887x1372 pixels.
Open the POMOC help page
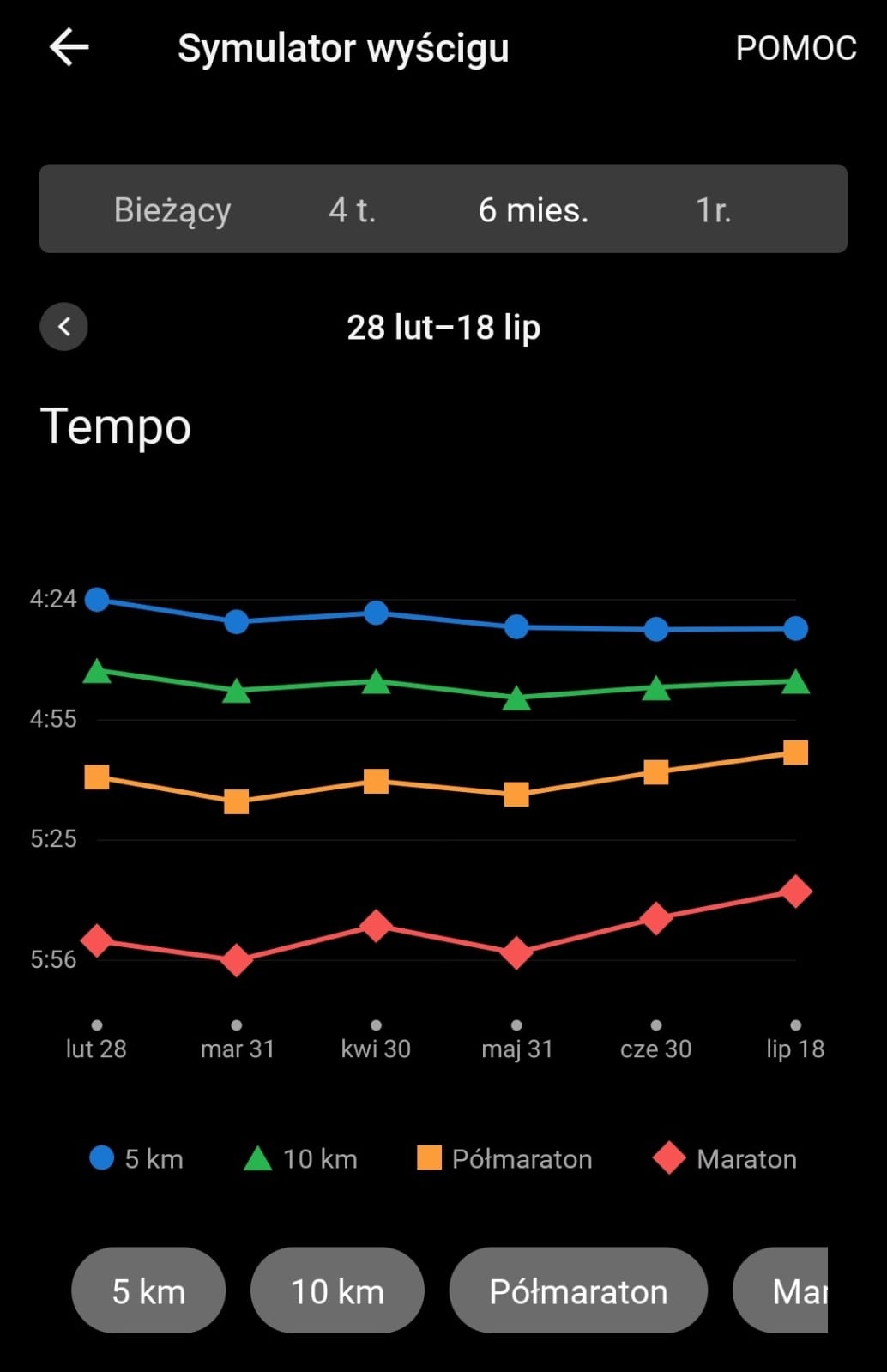click(795, 48)
